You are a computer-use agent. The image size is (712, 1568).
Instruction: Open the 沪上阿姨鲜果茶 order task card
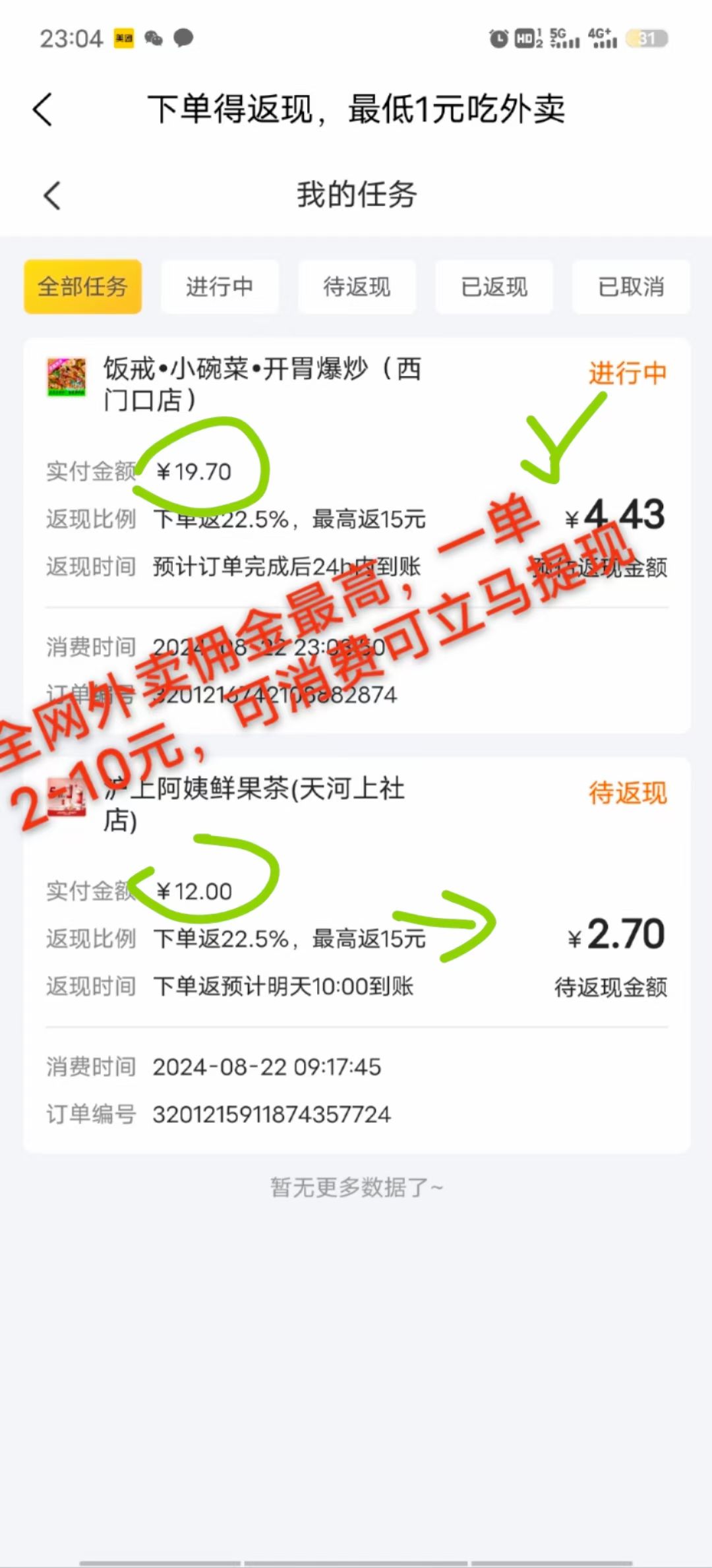(x=357, y=955)
